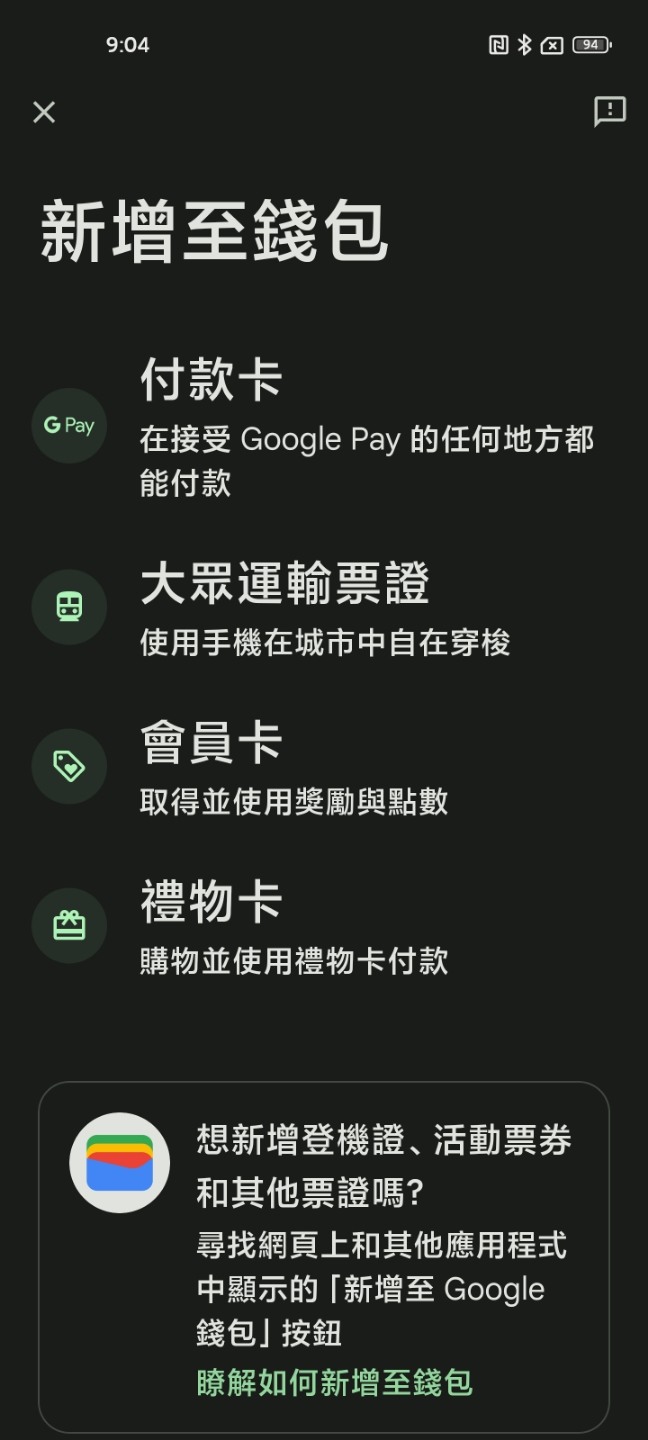The height and width of the screenshot is (1440, 648).
Task: Open 瞭解如何新增至錢包 link
Action: coord(334,1383)
